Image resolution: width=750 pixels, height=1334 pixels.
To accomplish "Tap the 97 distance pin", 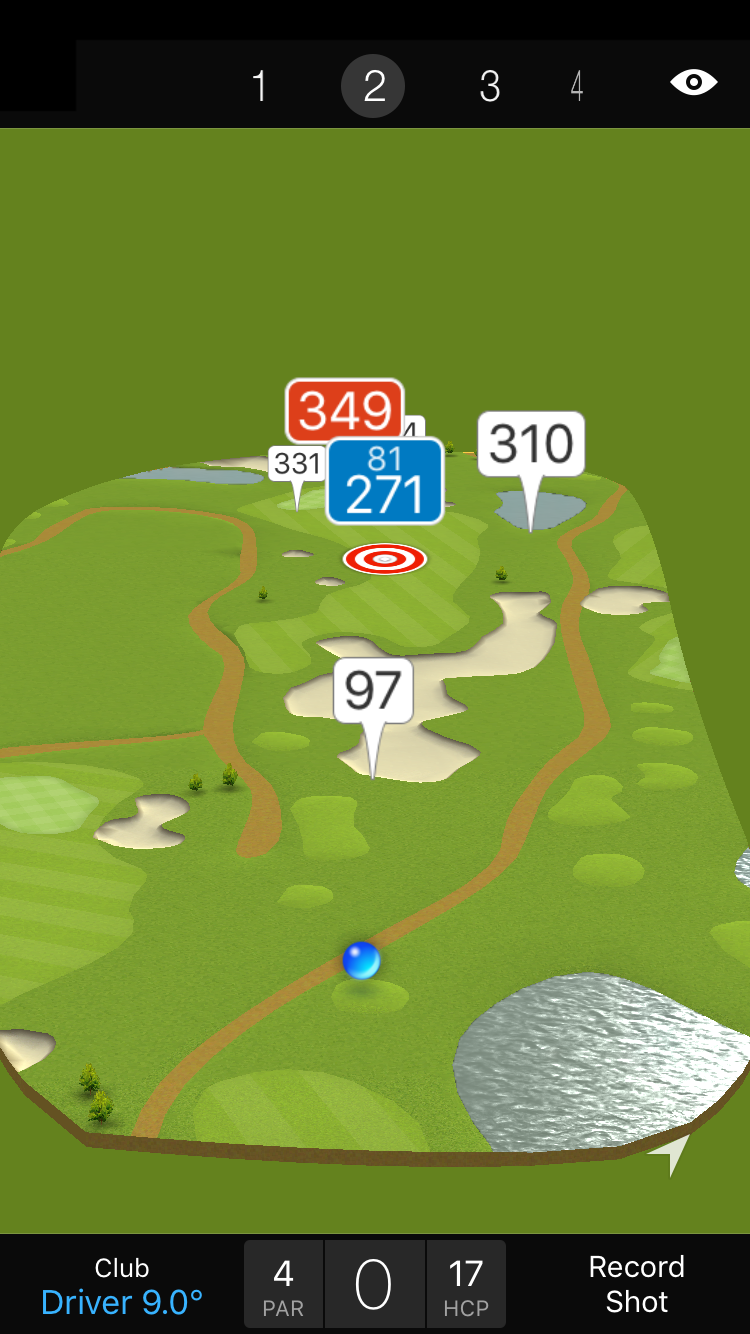I will coord(373,690).
